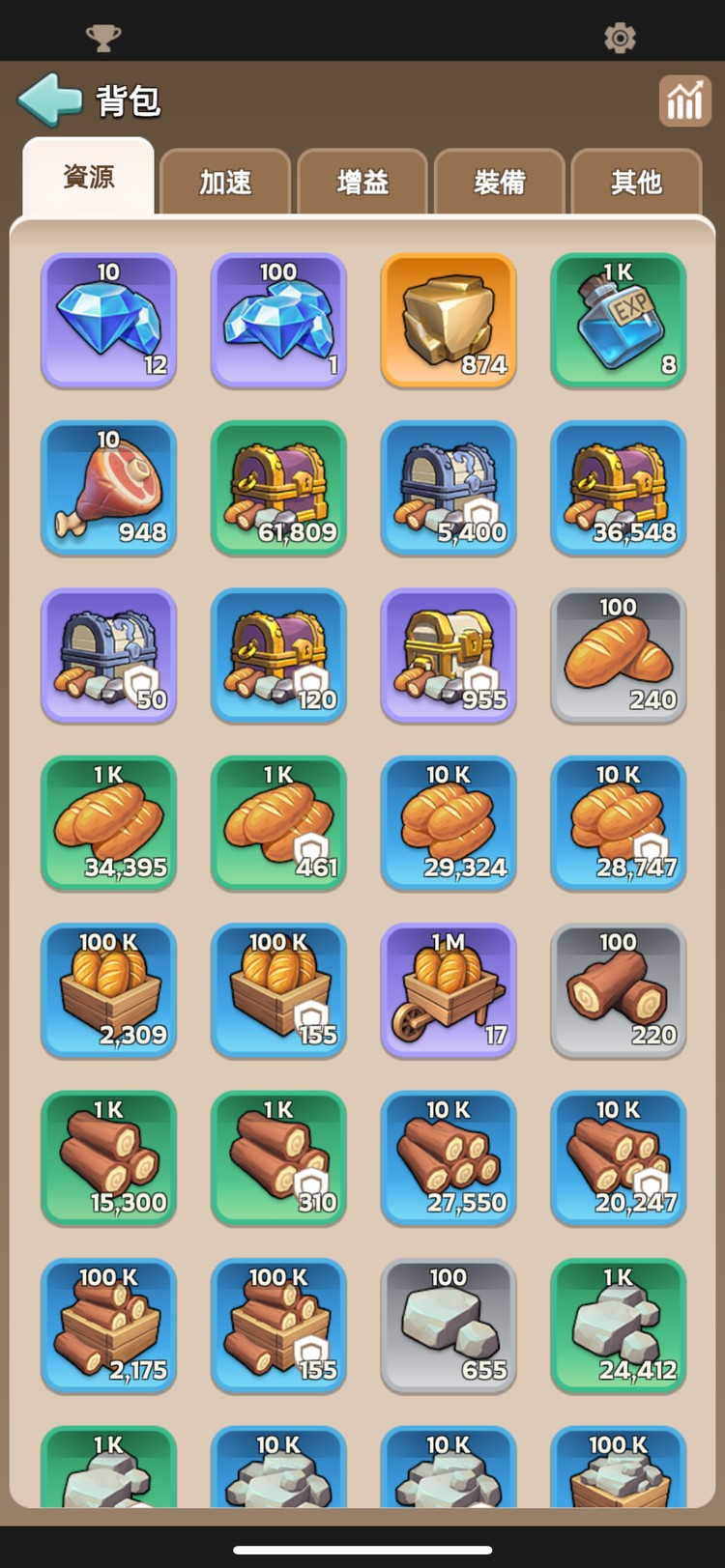
Task: Select the 10 diamond item
Action: point(108,322)
